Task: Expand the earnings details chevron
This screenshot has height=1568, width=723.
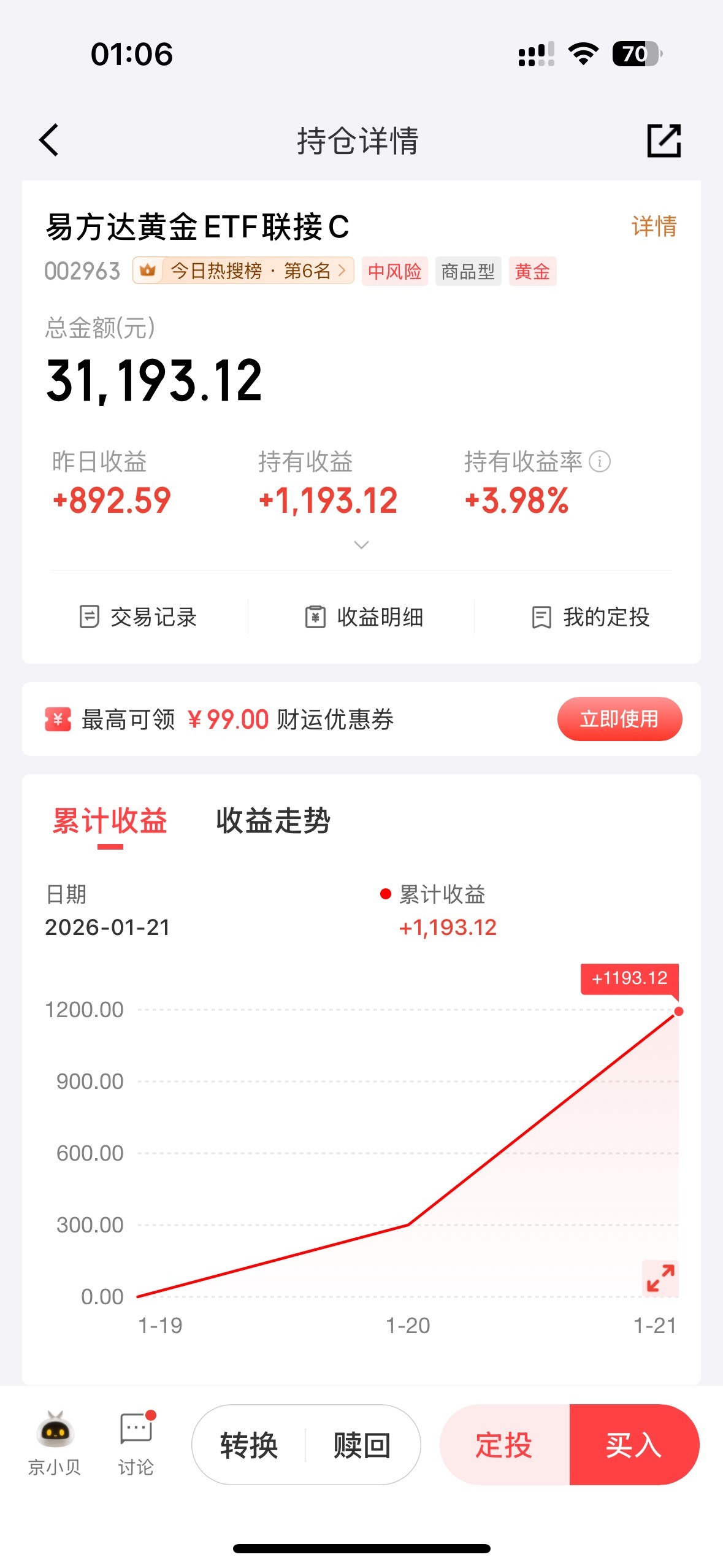Action: (x=361, y=545)
